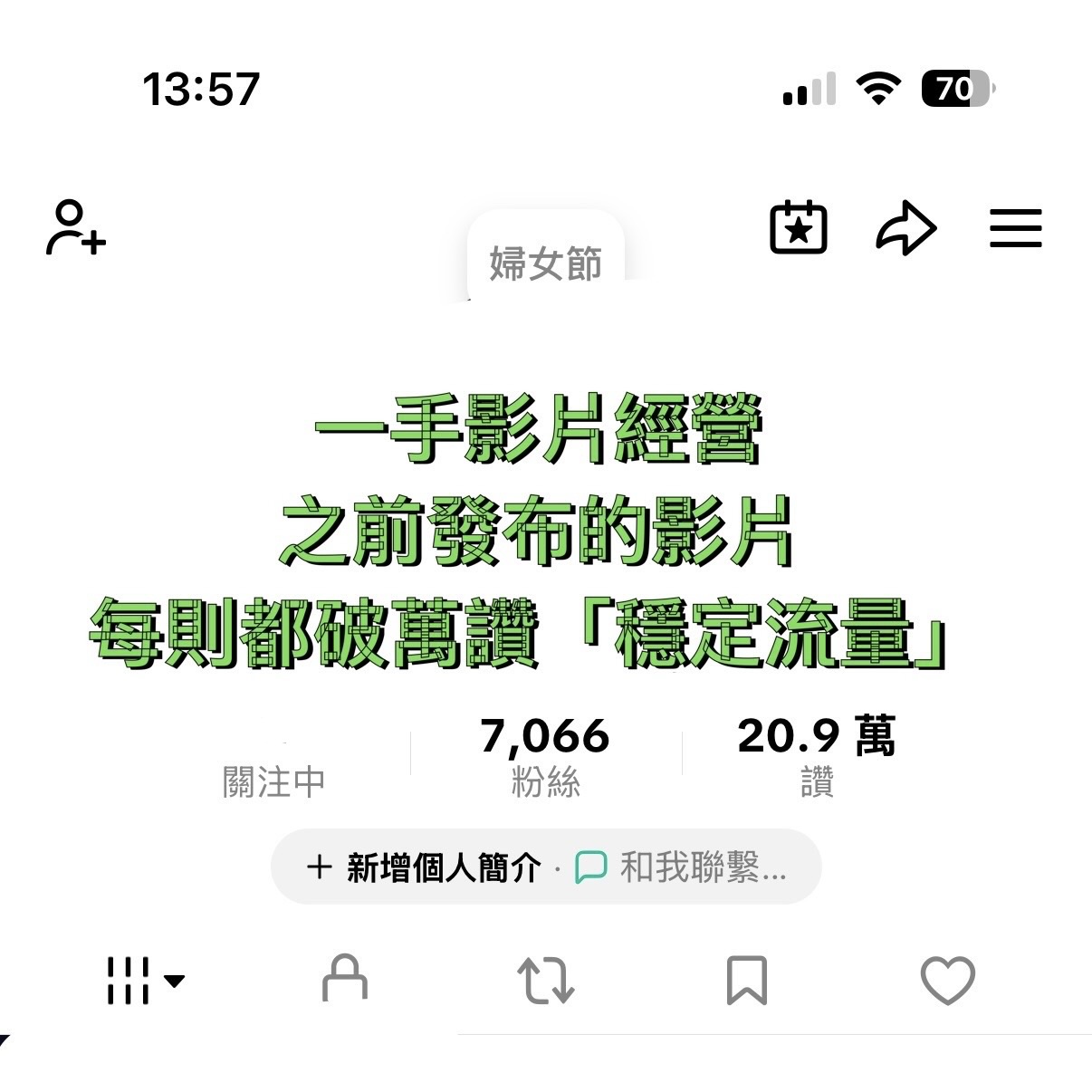Screen dimensions: 1092x1092
Task: Open the hamburger menu
Action: point(1015,228)
